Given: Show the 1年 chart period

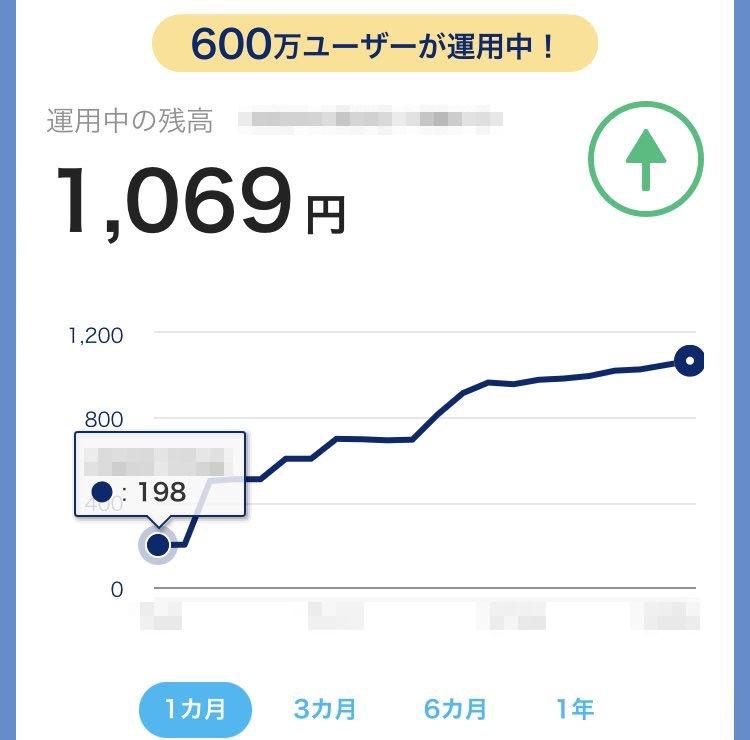Looking at the screenshot, I should point(575,710).
